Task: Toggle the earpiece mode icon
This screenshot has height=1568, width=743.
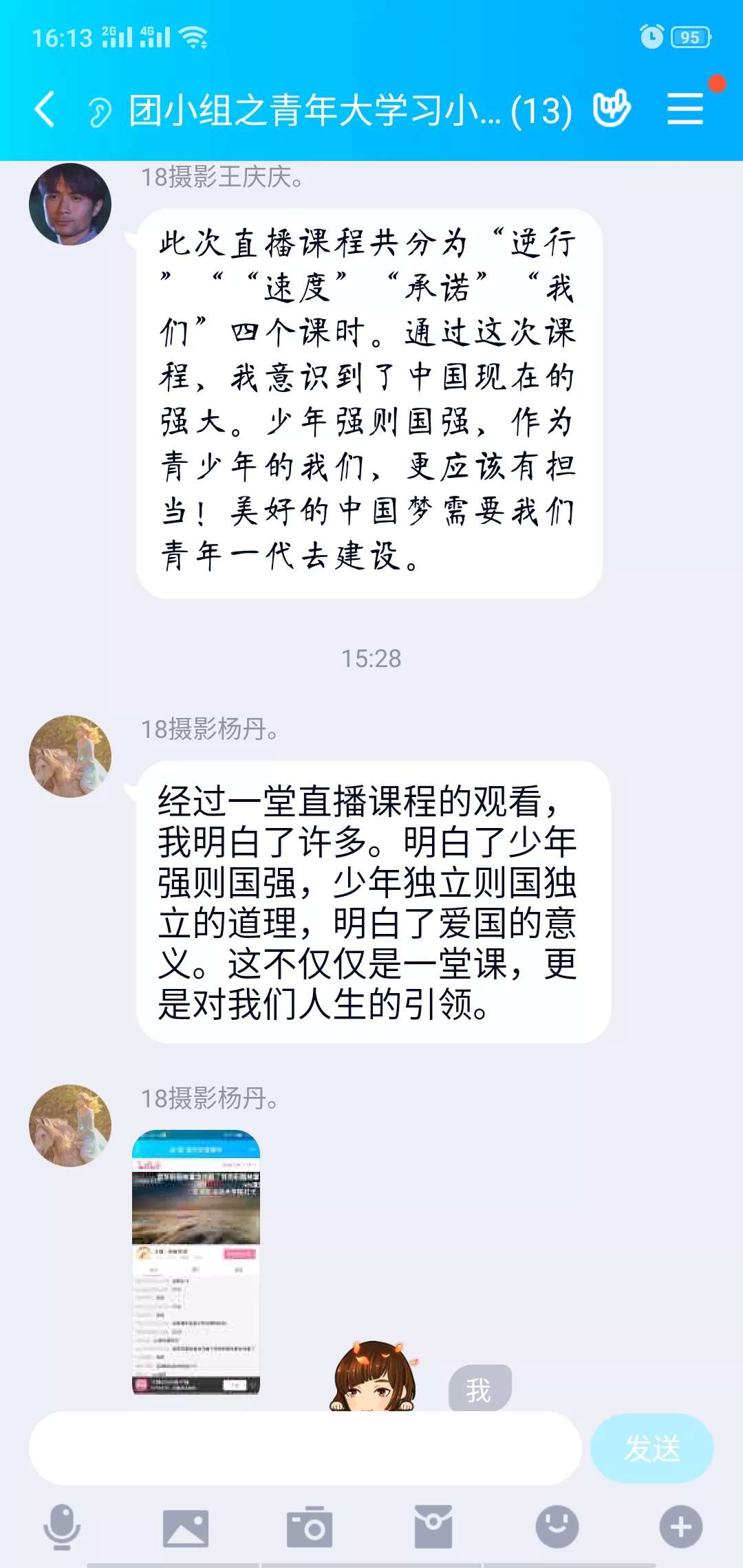Action: point(100,112)
